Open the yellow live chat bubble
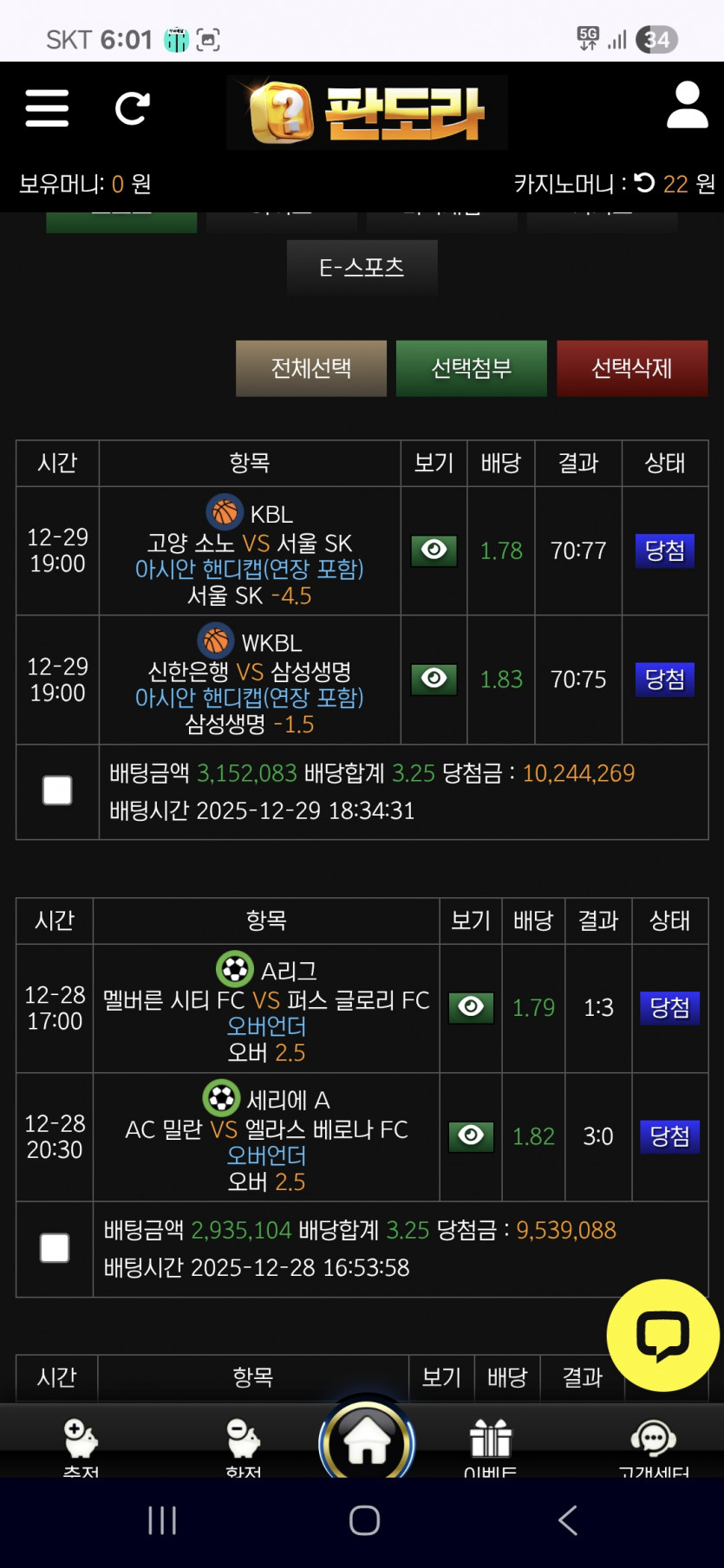This screenshot has width=724, height=1568. point(663,1336)
